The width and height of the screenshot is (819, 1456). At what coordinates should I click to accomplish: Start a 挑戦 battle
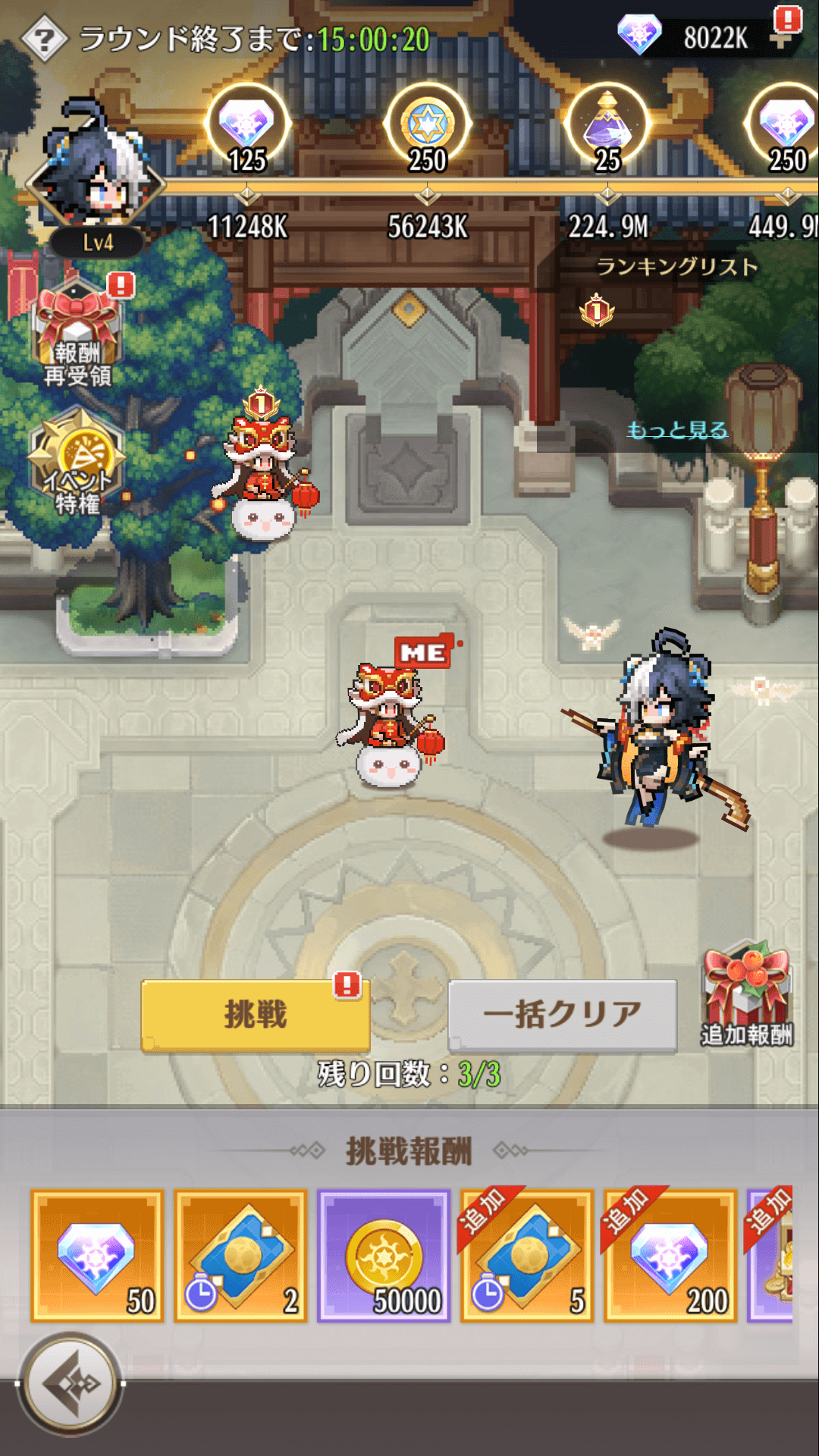coord(256,1015)
